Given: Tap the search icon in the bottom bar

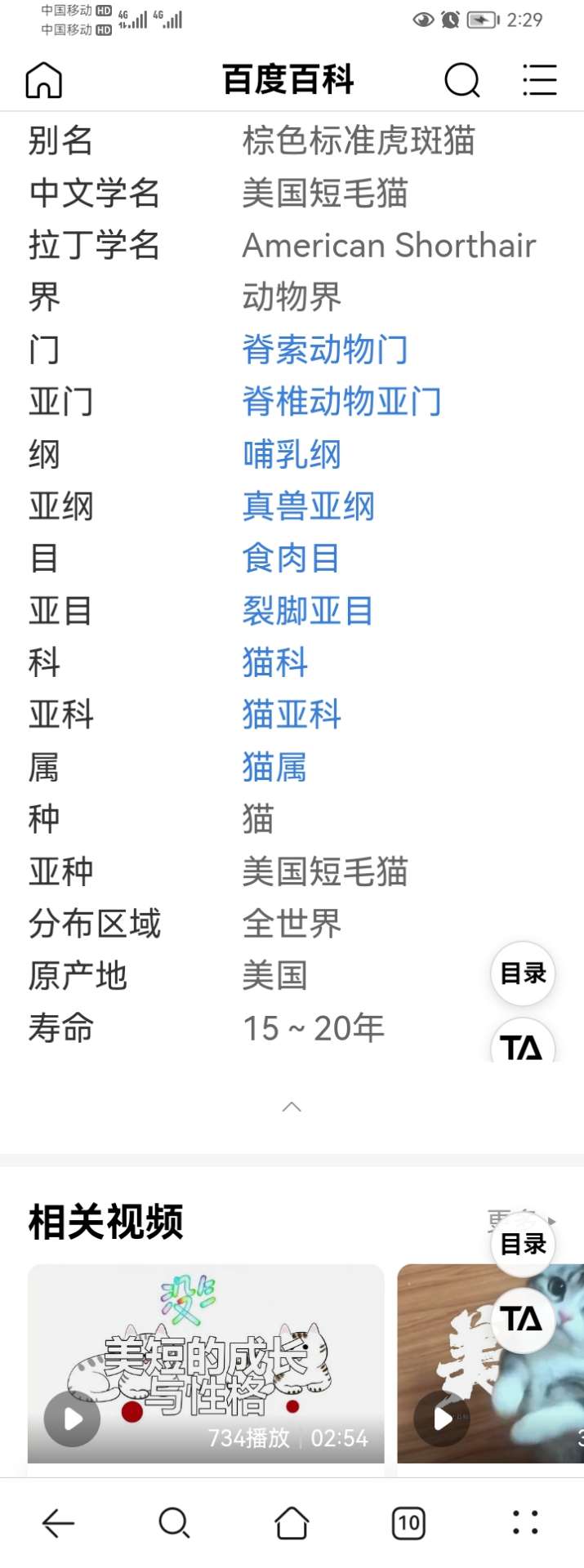Looking at the screenshot, I should coord(174,1522).
